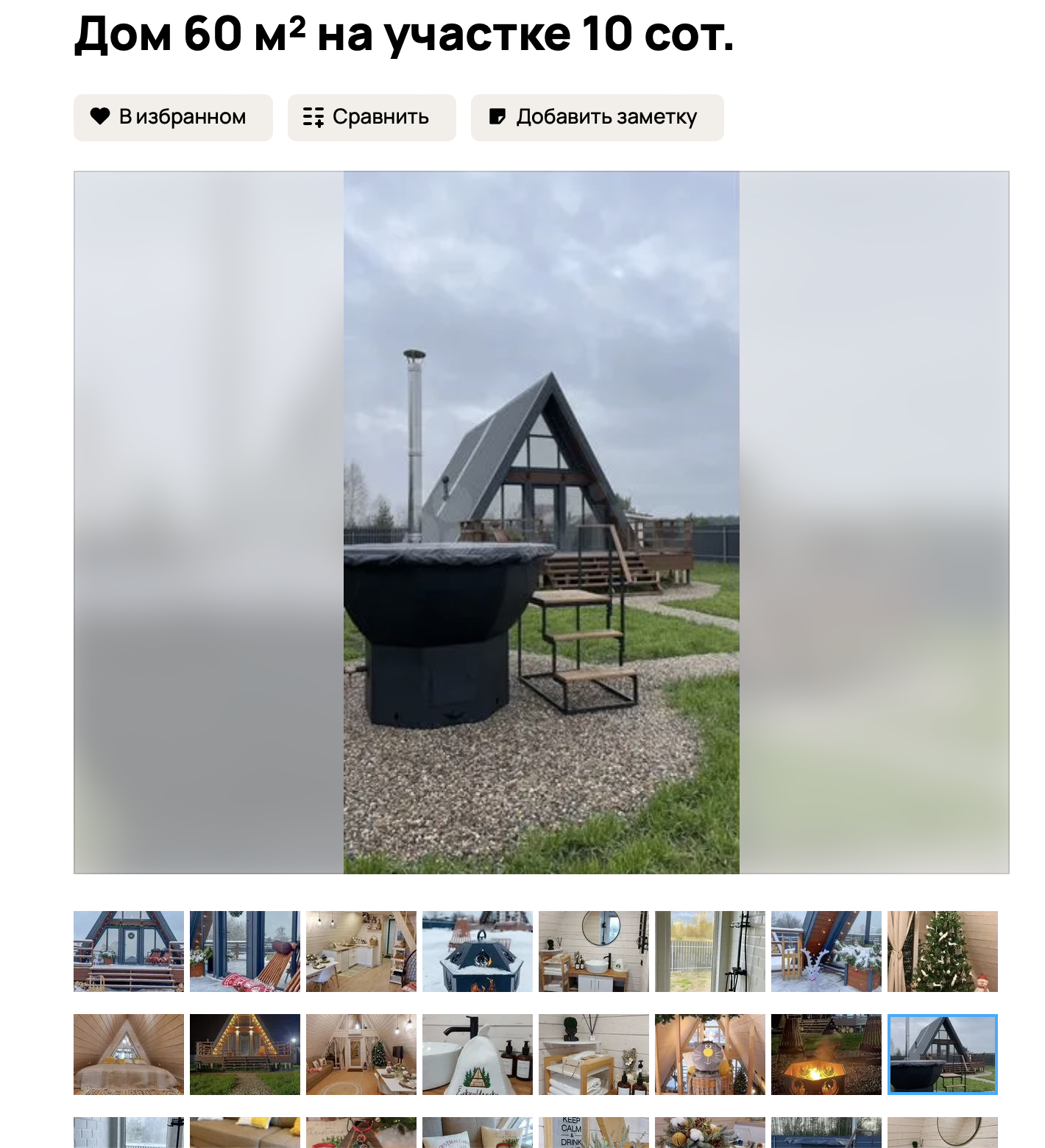Select the attic bedroom thumbnail
Screen dimensions: 1045x1148
click(x=129, y=1054)
